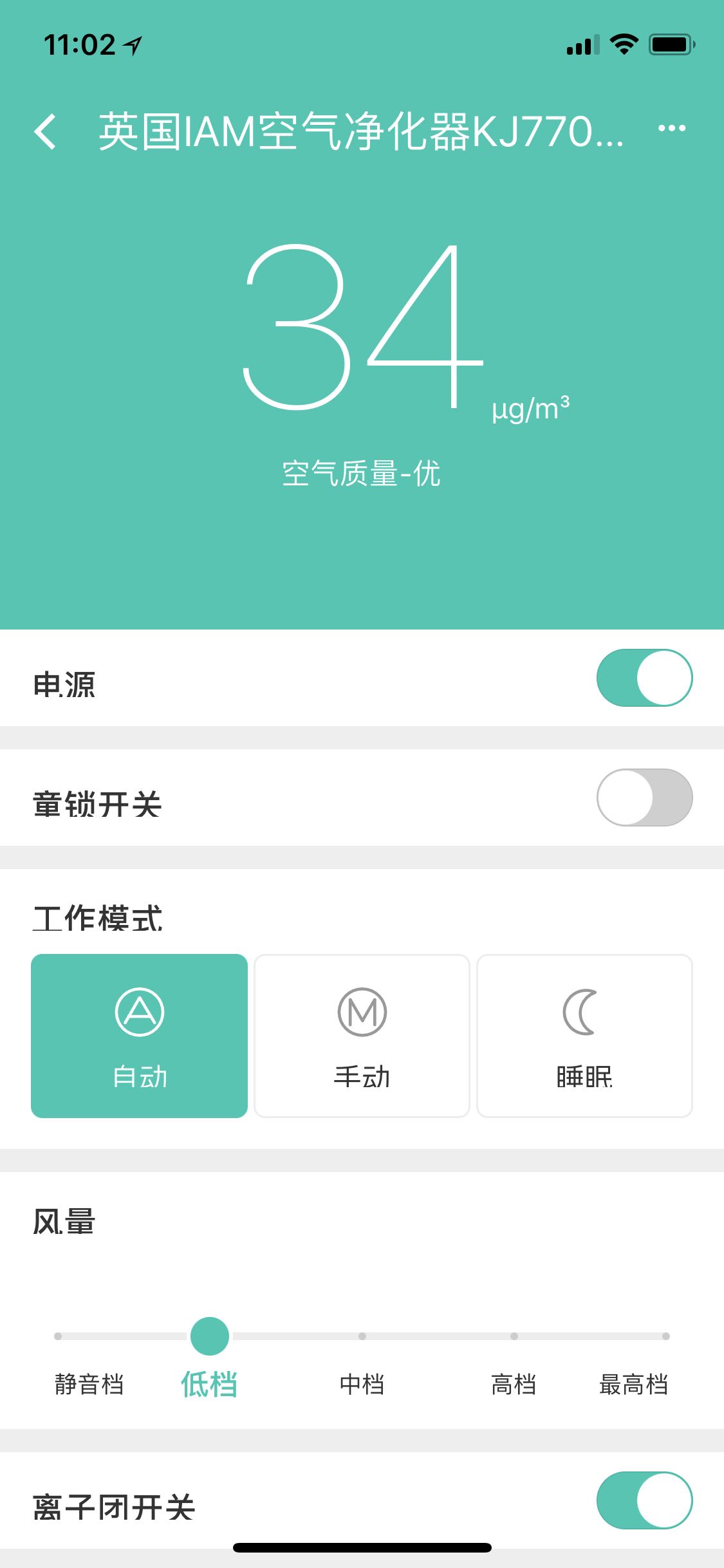Disable the 离子团开关 toggle
The width and height of the screenshot is (724, 1568).
pyautogui.click(x=644, y=1500)
